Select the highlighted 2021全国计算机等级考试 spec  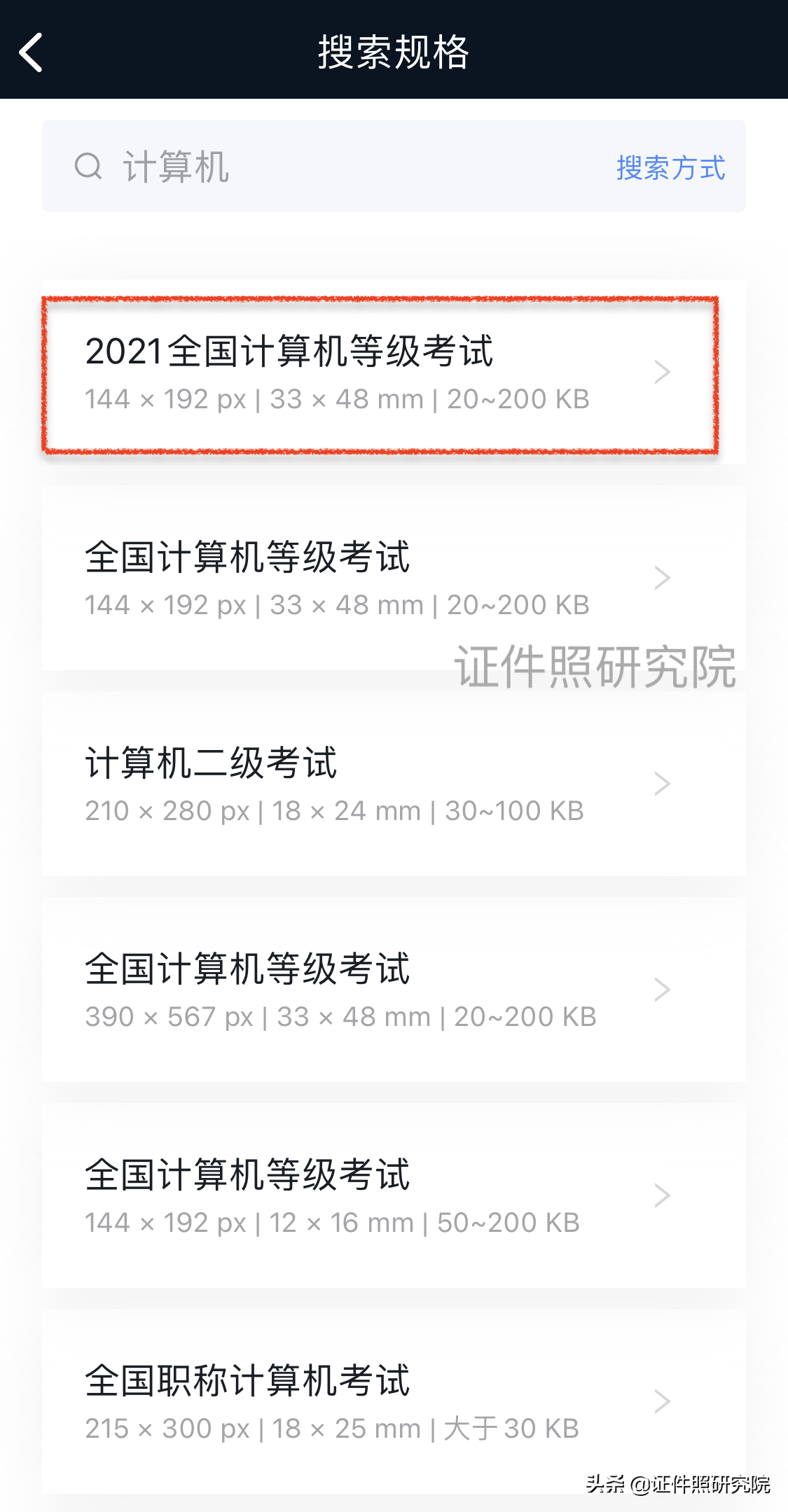coord(378,373)
